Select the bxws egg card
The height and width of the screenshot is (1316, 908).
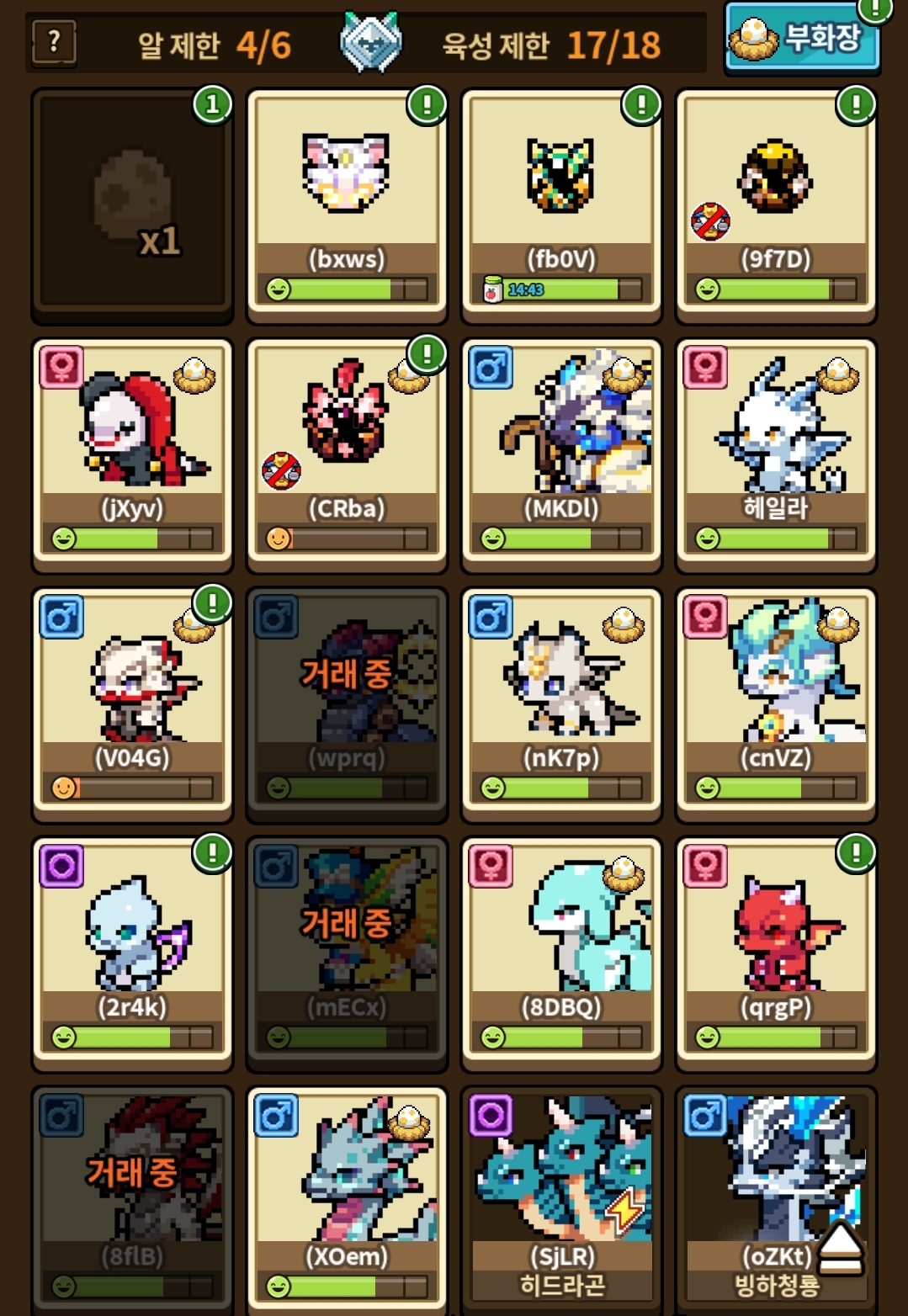pos(347,206)
